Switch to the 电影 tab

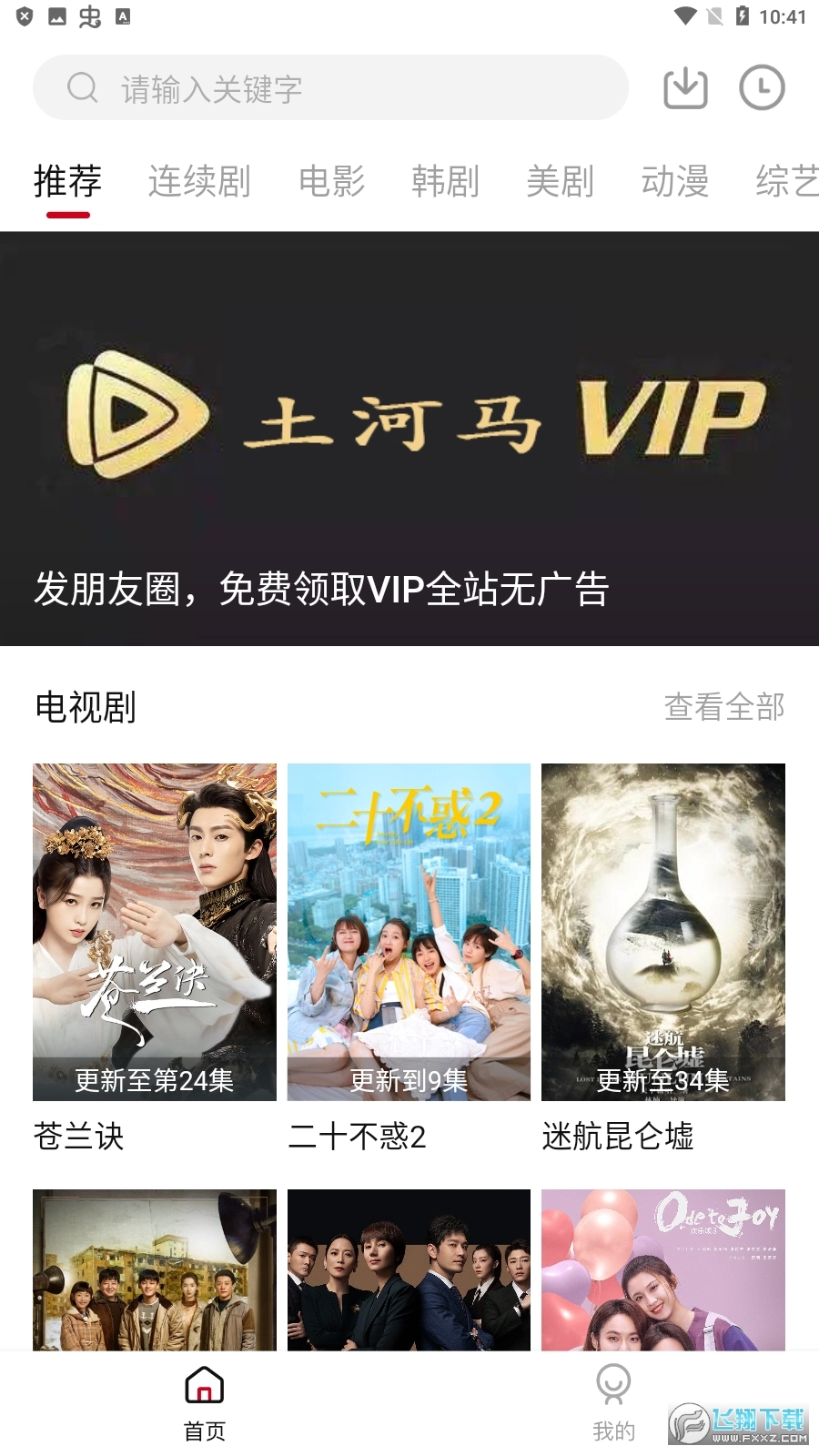pos(332,182)
